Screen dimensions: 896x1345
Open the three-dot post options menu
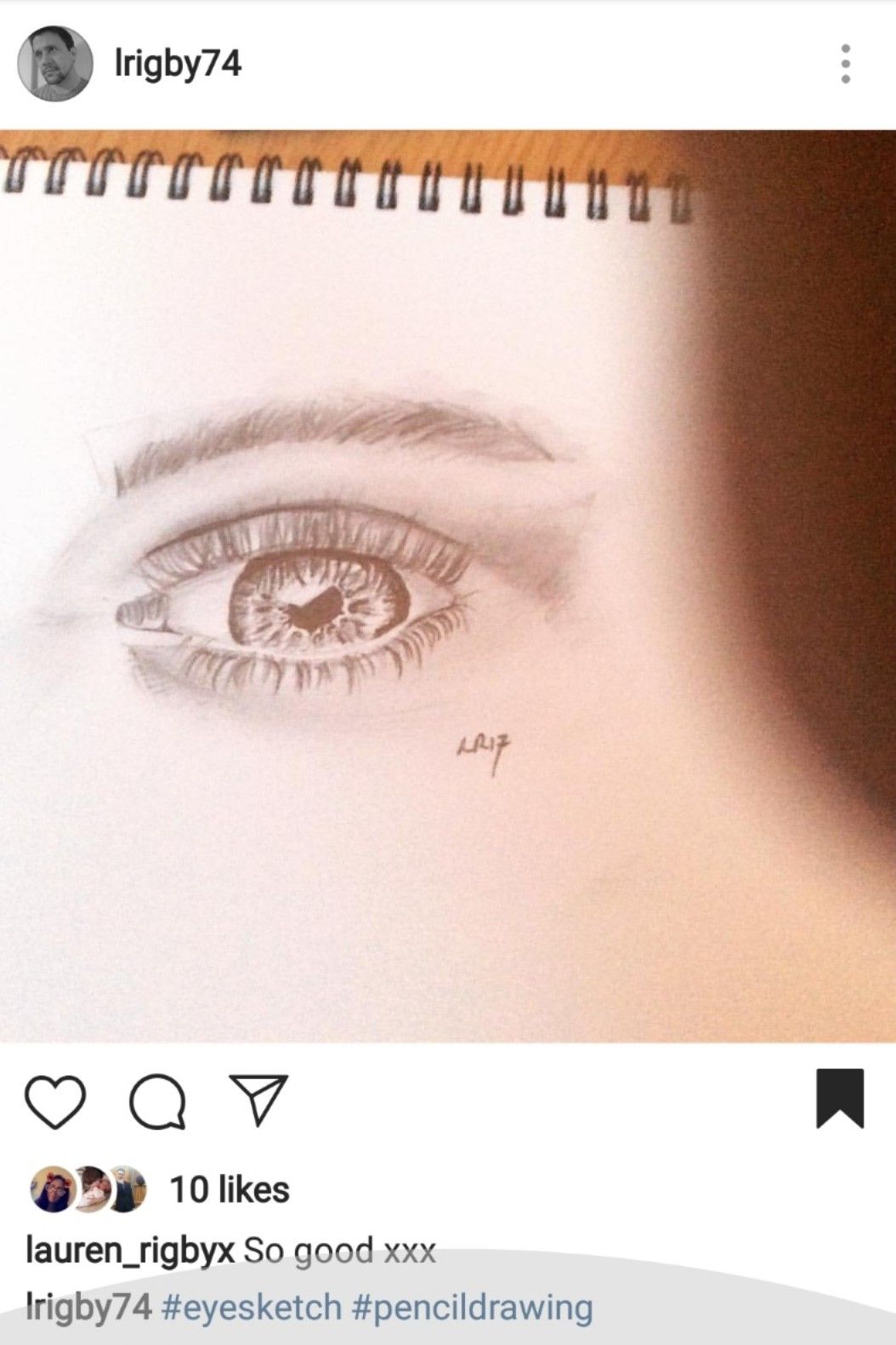846,64
